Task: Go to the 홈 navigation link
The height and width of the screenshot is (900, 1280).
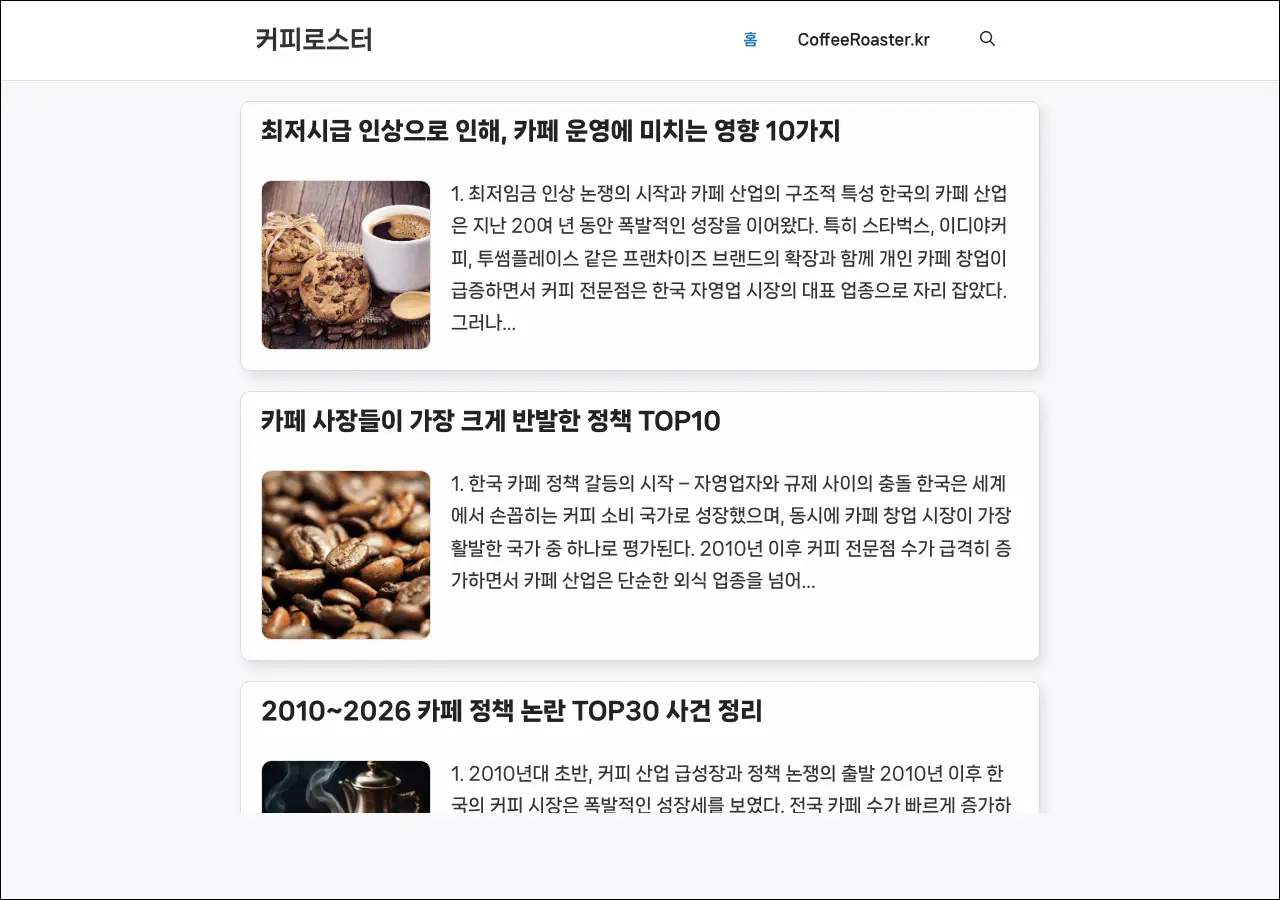Action: click(x=750, y=40)
